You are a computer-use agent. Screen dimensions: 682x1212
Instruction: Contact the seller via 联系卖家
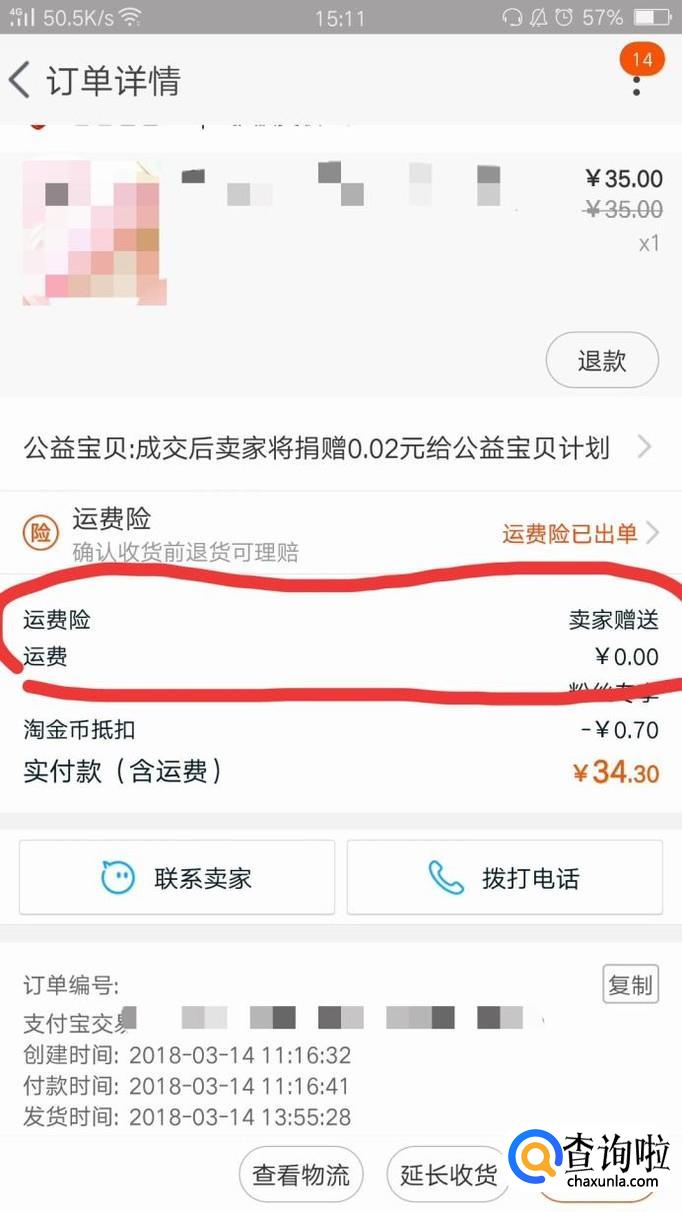177,878
